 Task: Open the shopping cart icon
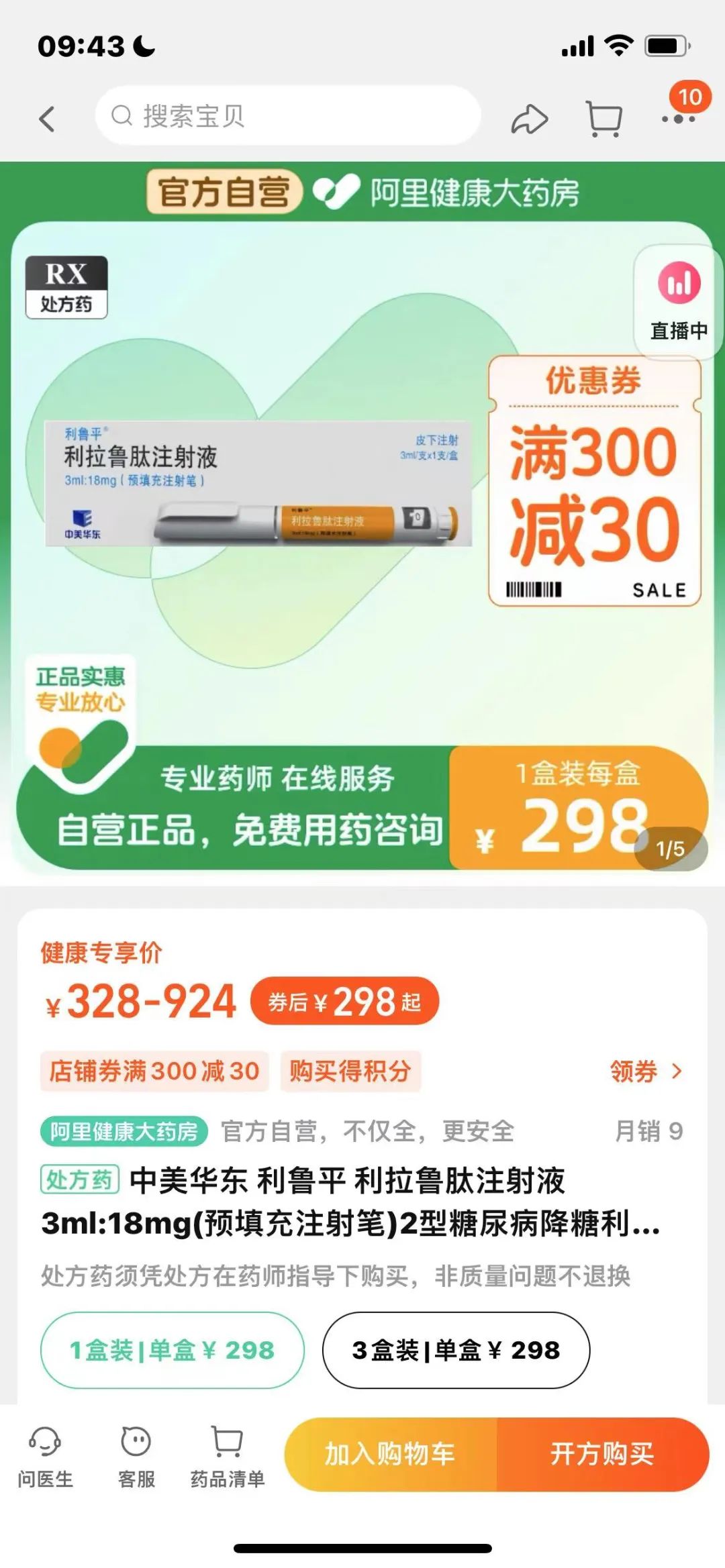pos(603,119)
